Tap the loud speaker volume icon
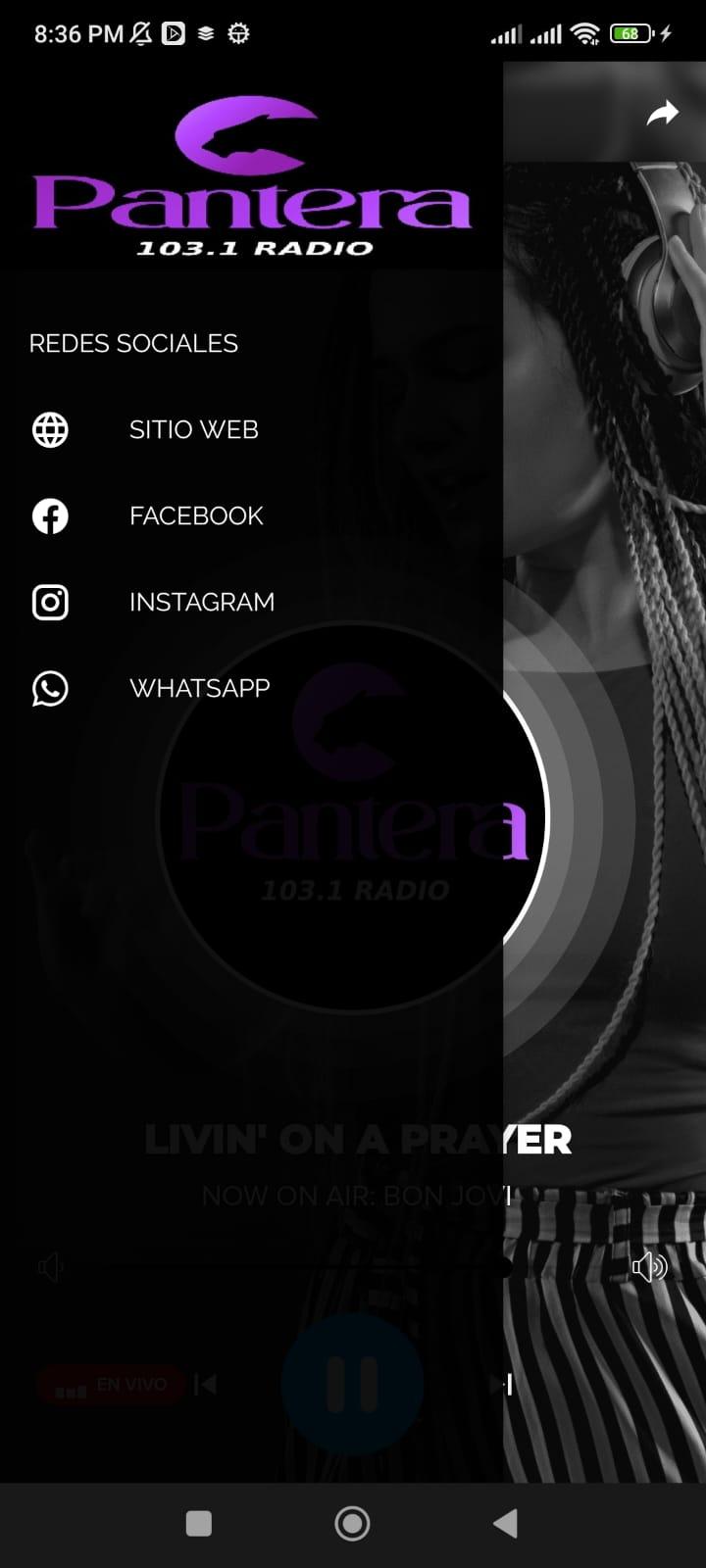The width and height of the screenshot is (706, 1568). pos(649,1267)
